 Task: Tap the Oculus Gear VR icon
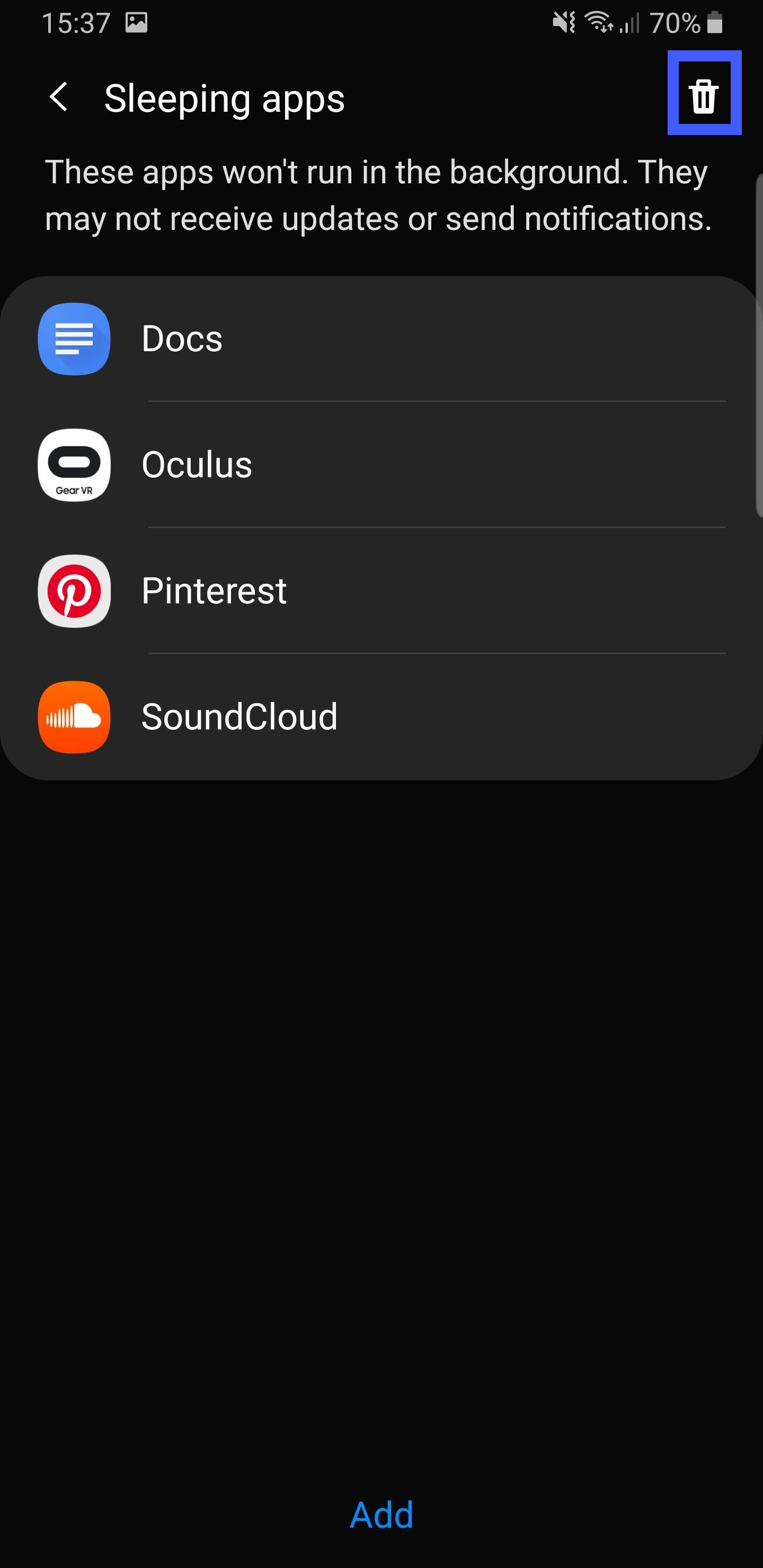(74, 465)
